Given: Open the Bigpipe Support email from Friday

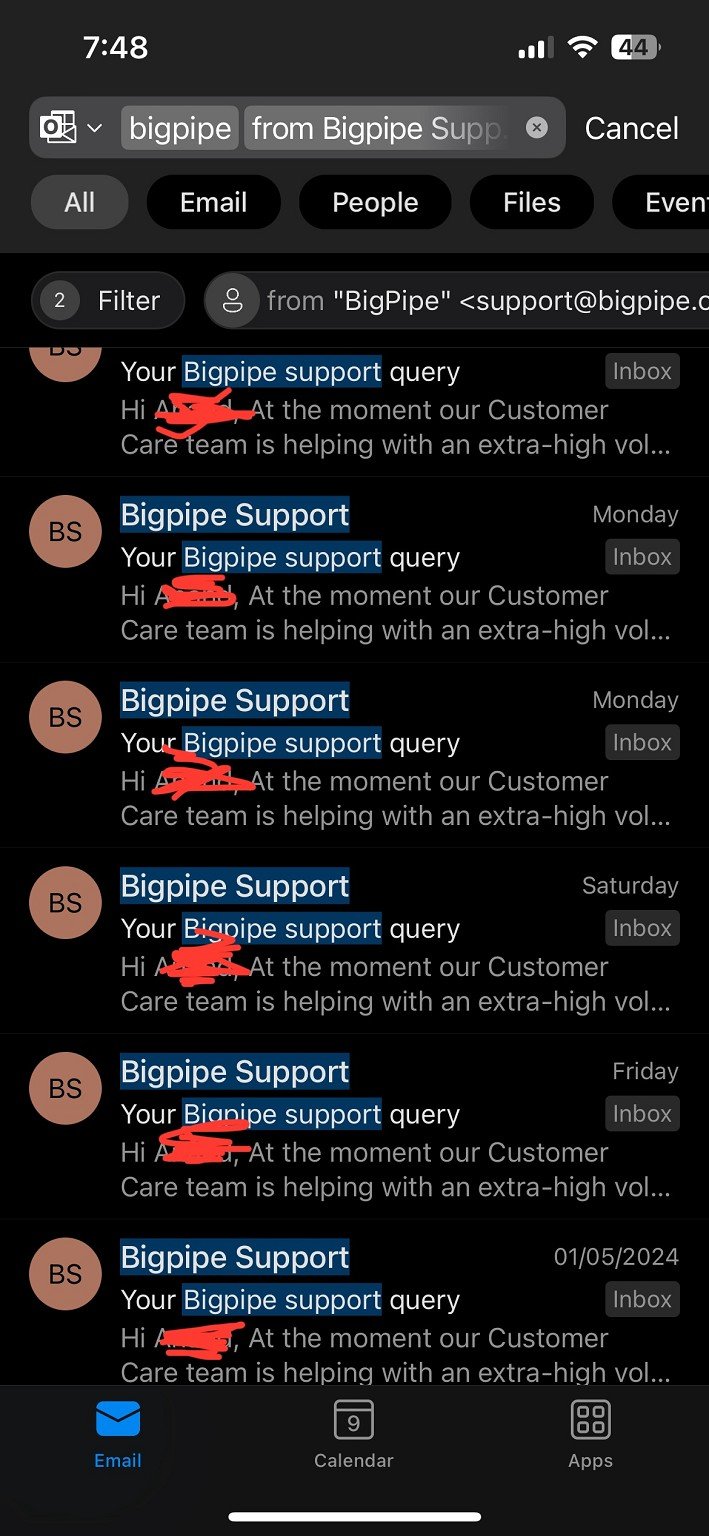Looking at the screenshot, I should (x=354, y=1127).
